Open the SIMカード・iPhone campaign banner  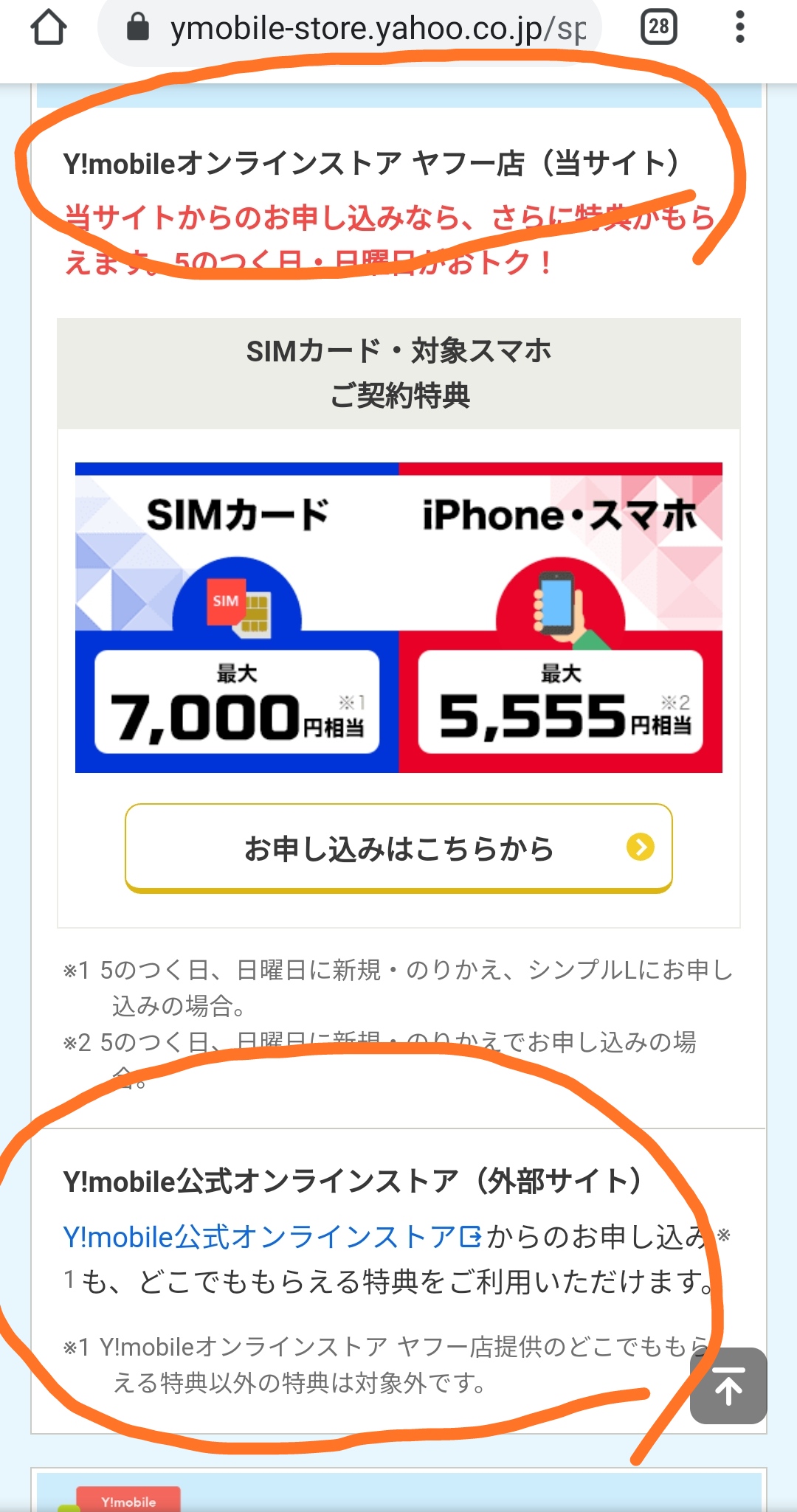pyautogui.click(x=398, y=618)
